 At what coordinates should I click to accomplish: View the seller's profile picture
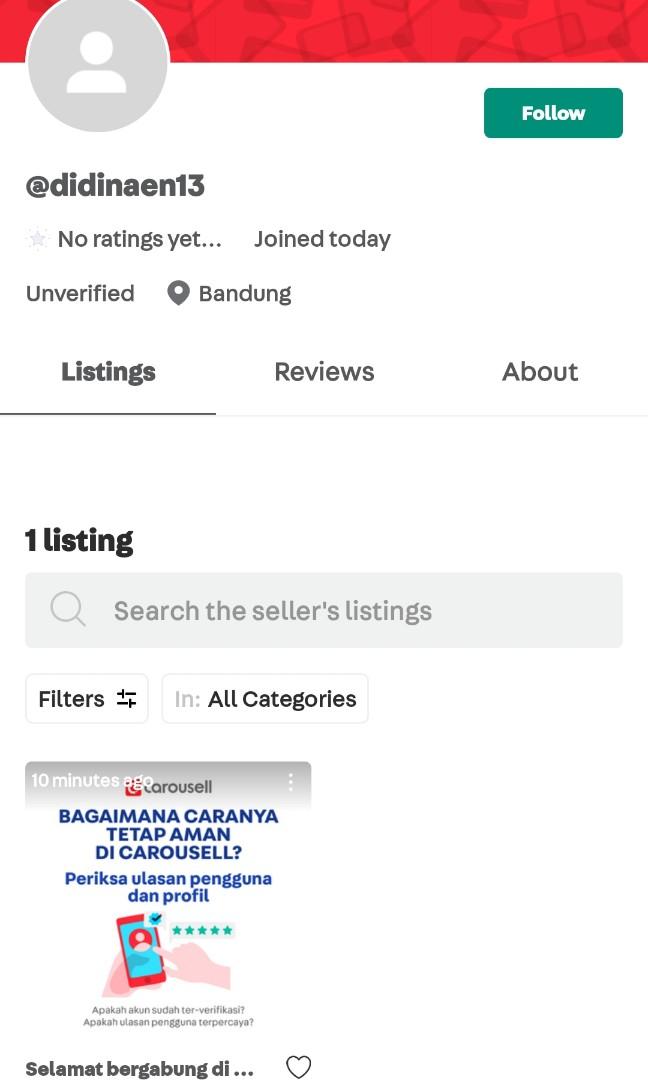pyautogui.click(x=98, y=64)
